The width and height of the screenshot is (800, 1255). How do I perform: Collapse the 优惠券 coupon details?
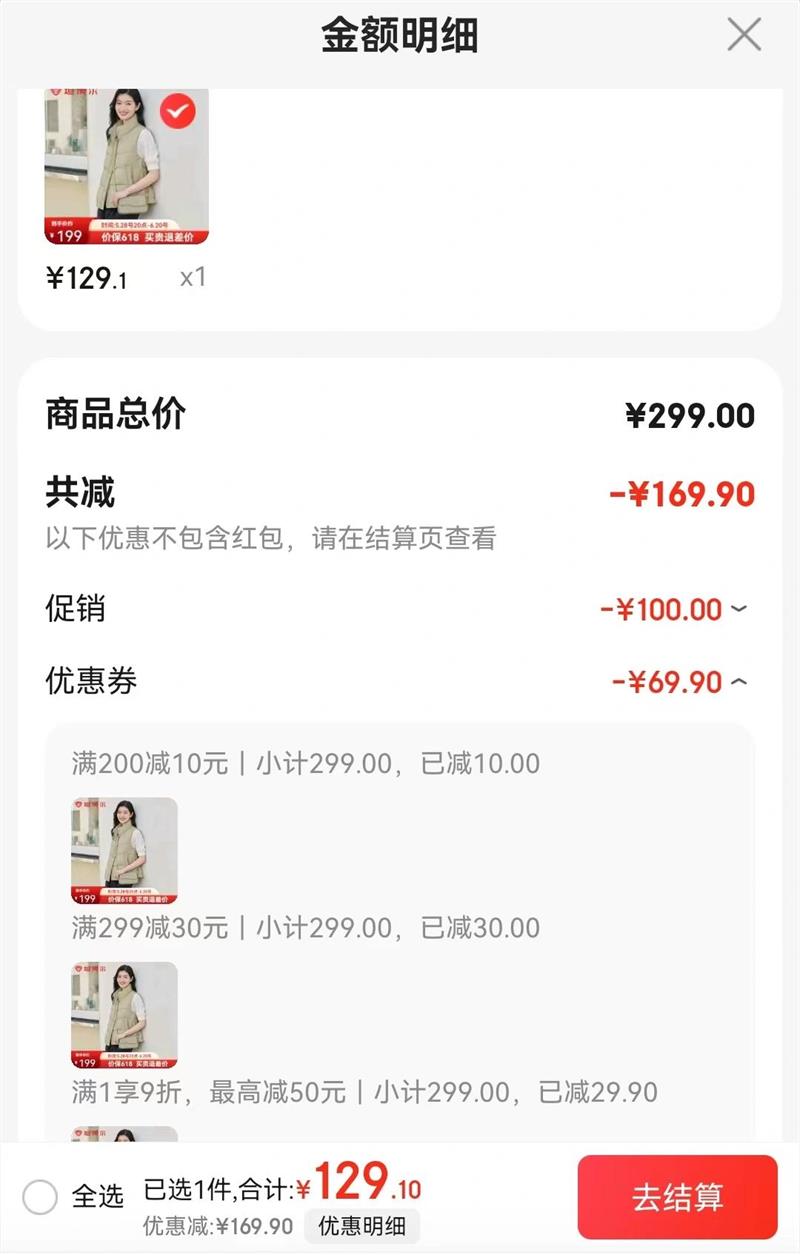click(739, 682)
